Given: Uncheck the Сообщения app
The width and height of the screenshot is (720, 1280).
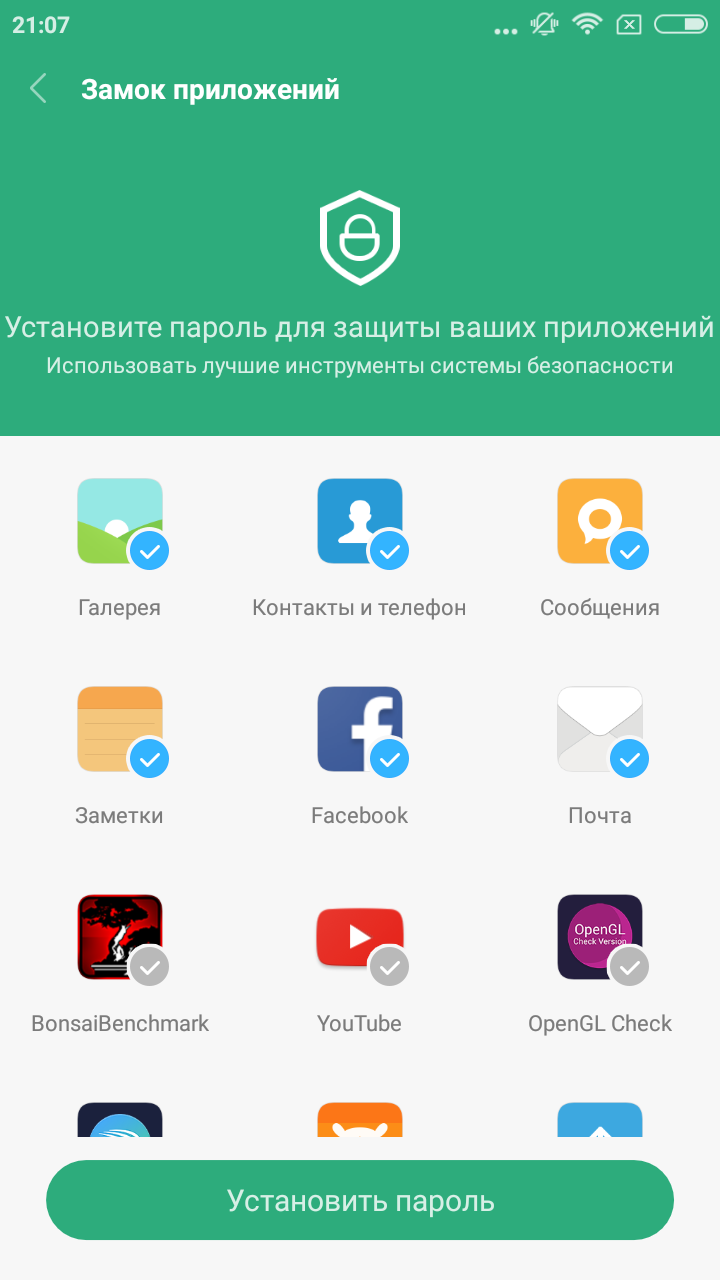Looking at the screenshot, I should pyautogui.click(x=600, y=548).
